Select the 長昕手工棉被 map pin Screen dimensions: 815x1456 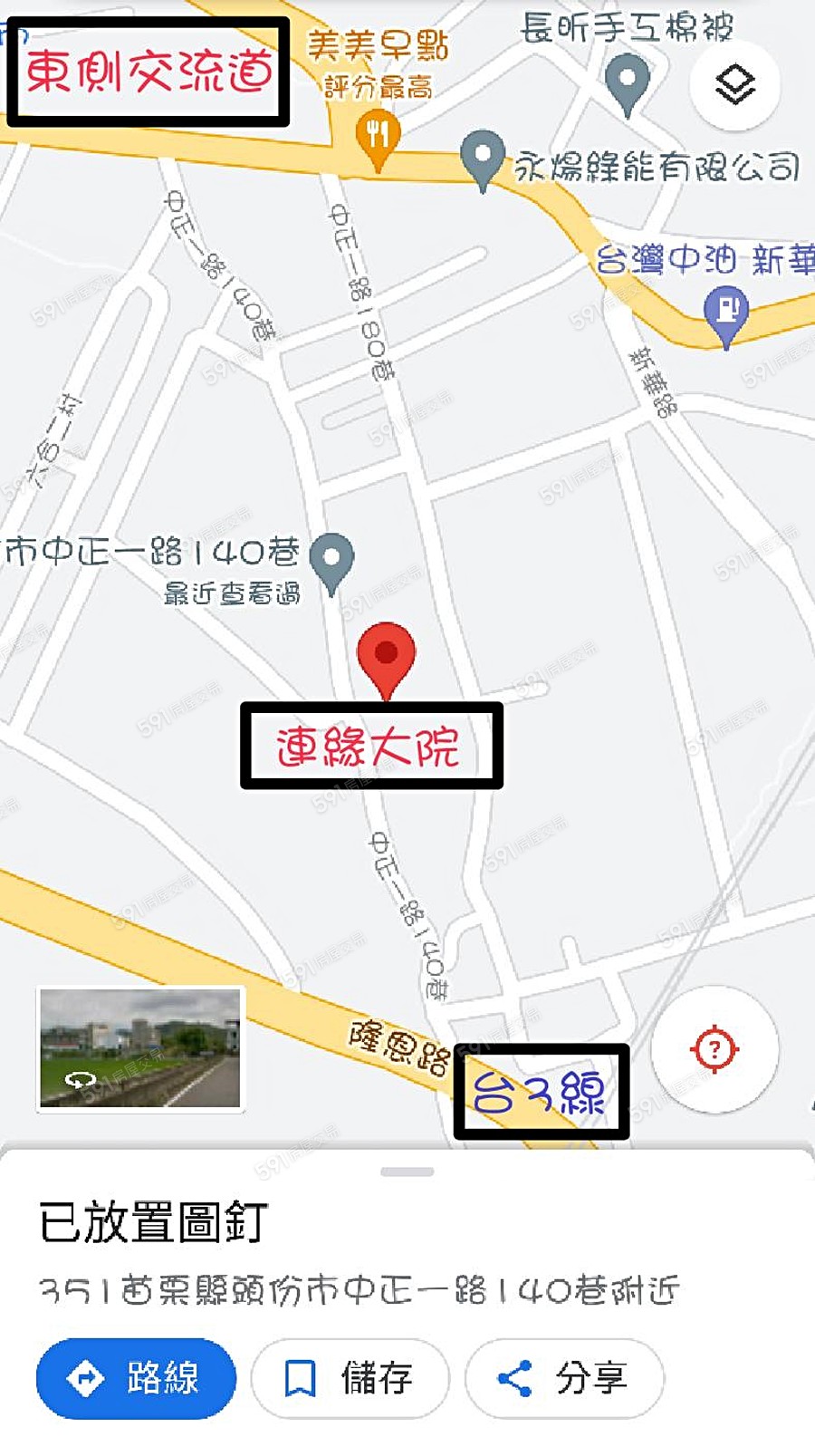click(627, 81)
